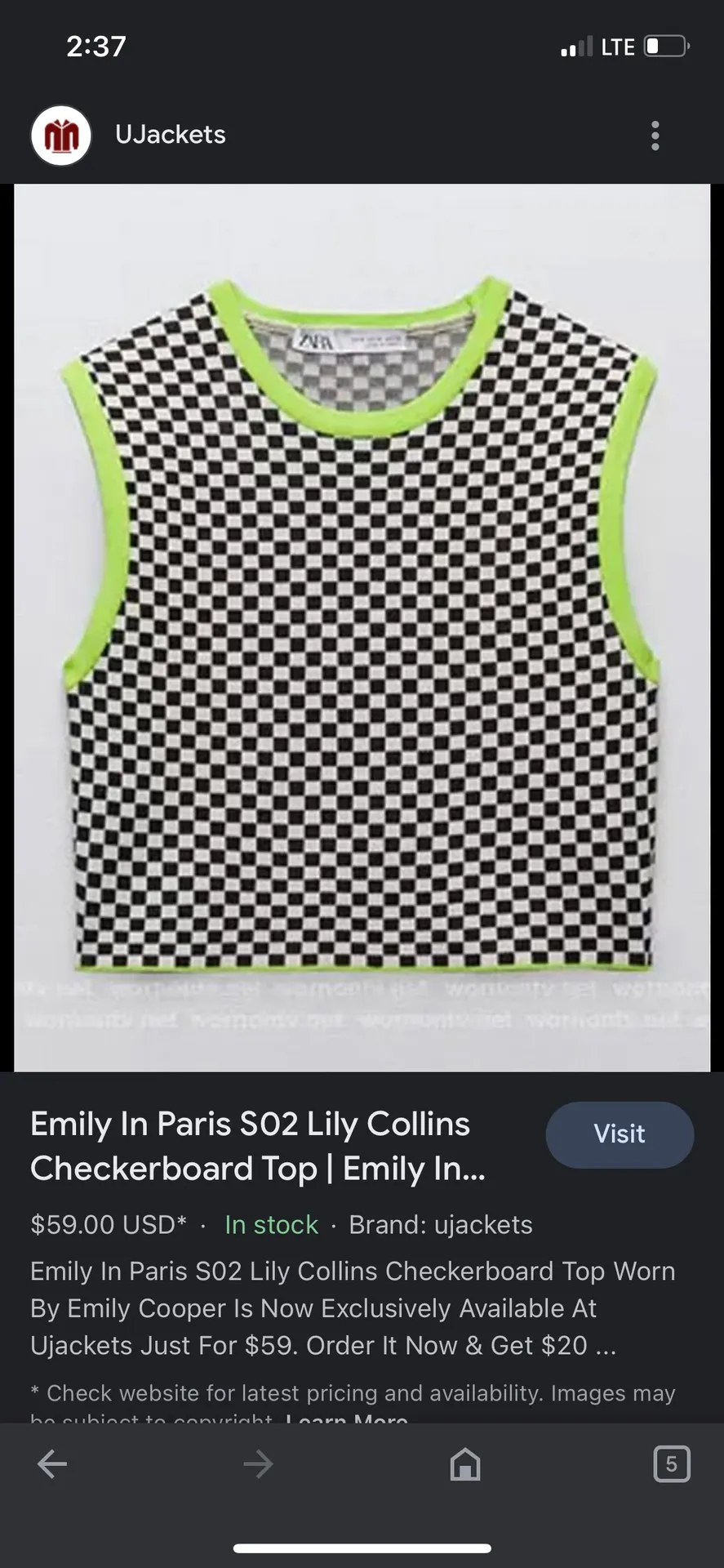Tap the back navigation arrow
The height and width of the screenshot is (1568, 724).
coord(51,1463)
